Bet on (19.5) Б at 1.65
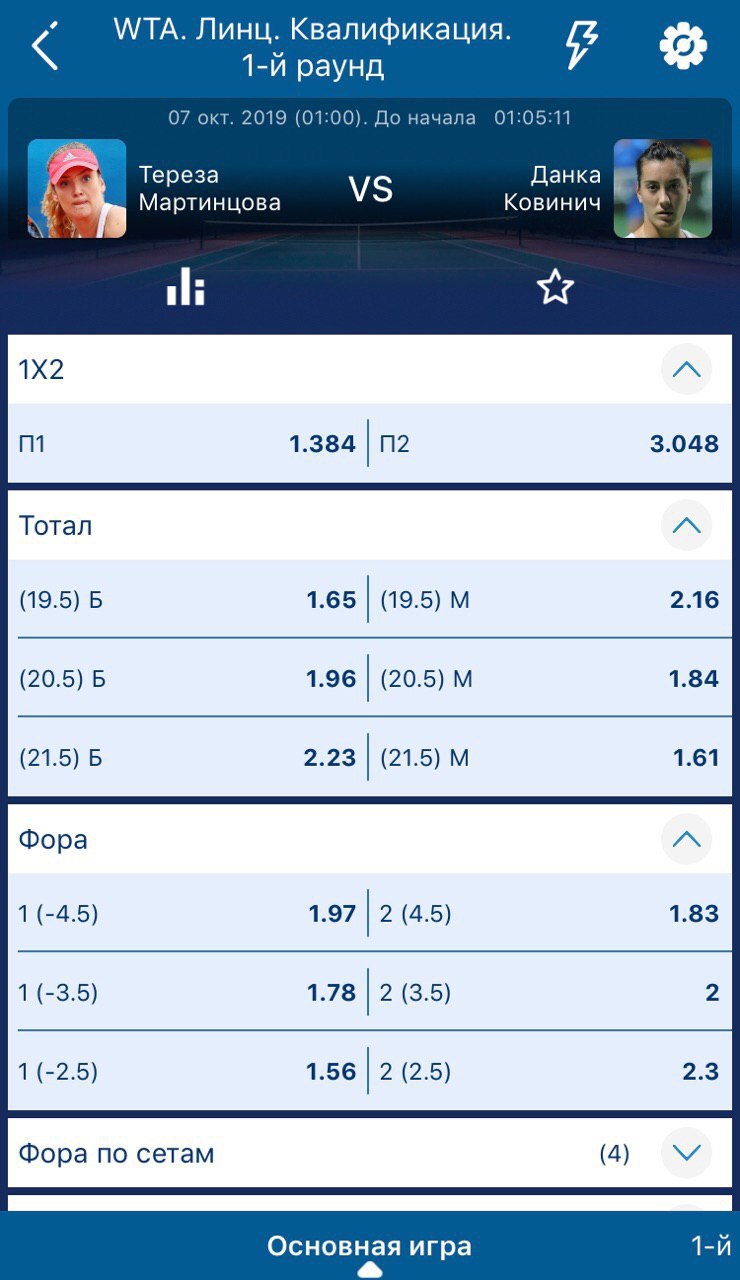740x1280 pixels. click(x=188, y=600)
